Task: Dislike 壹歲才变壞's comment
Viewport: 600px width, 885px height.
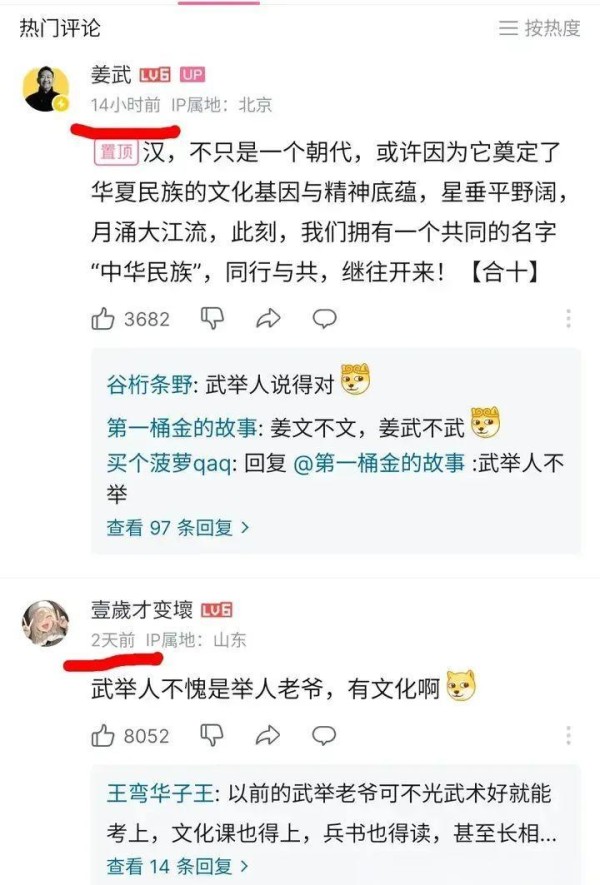Action: (213, 736)
